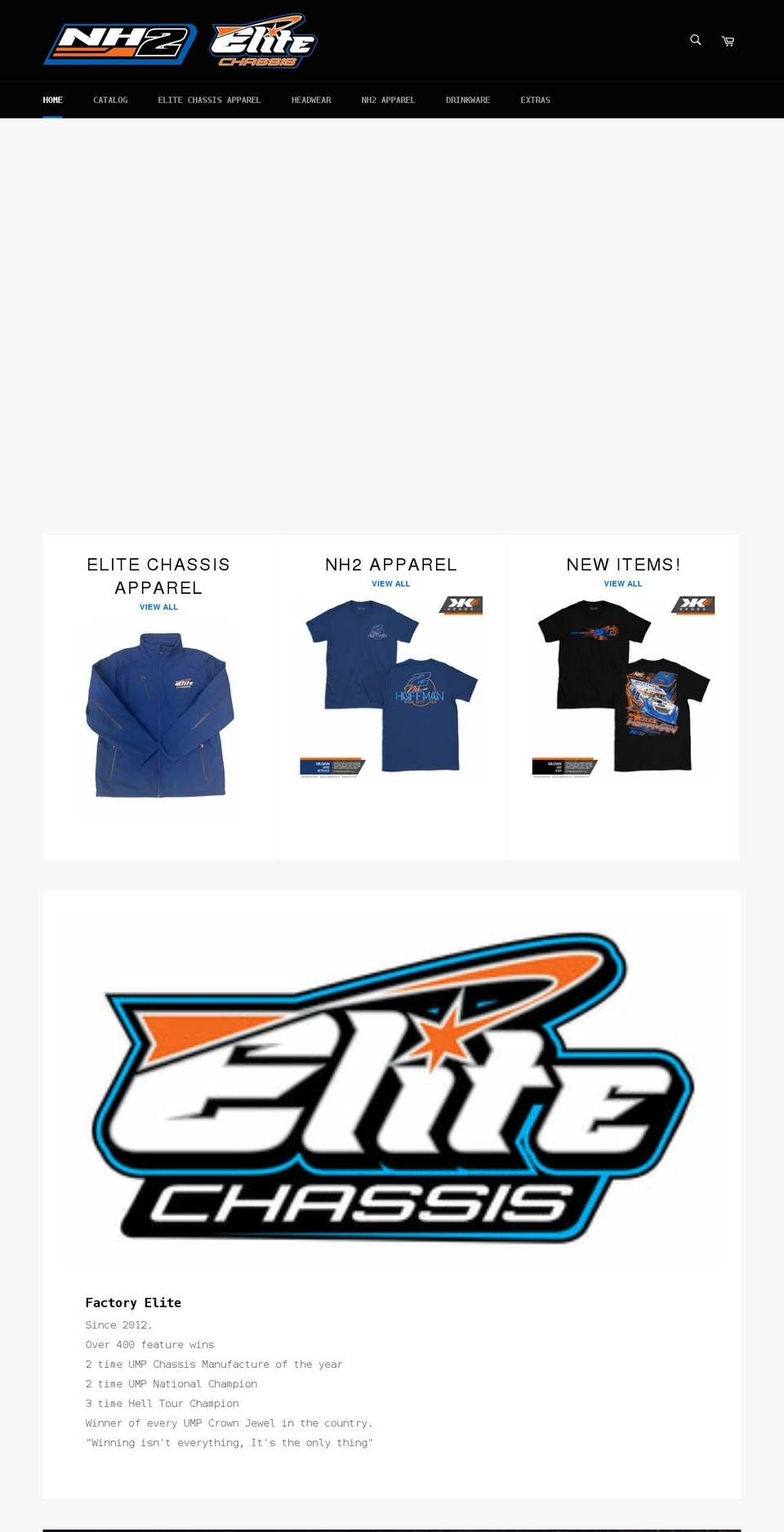Click the Elite Chassis header logo
This screenshot has height=1532, width=784.
[x=263, y=40]
